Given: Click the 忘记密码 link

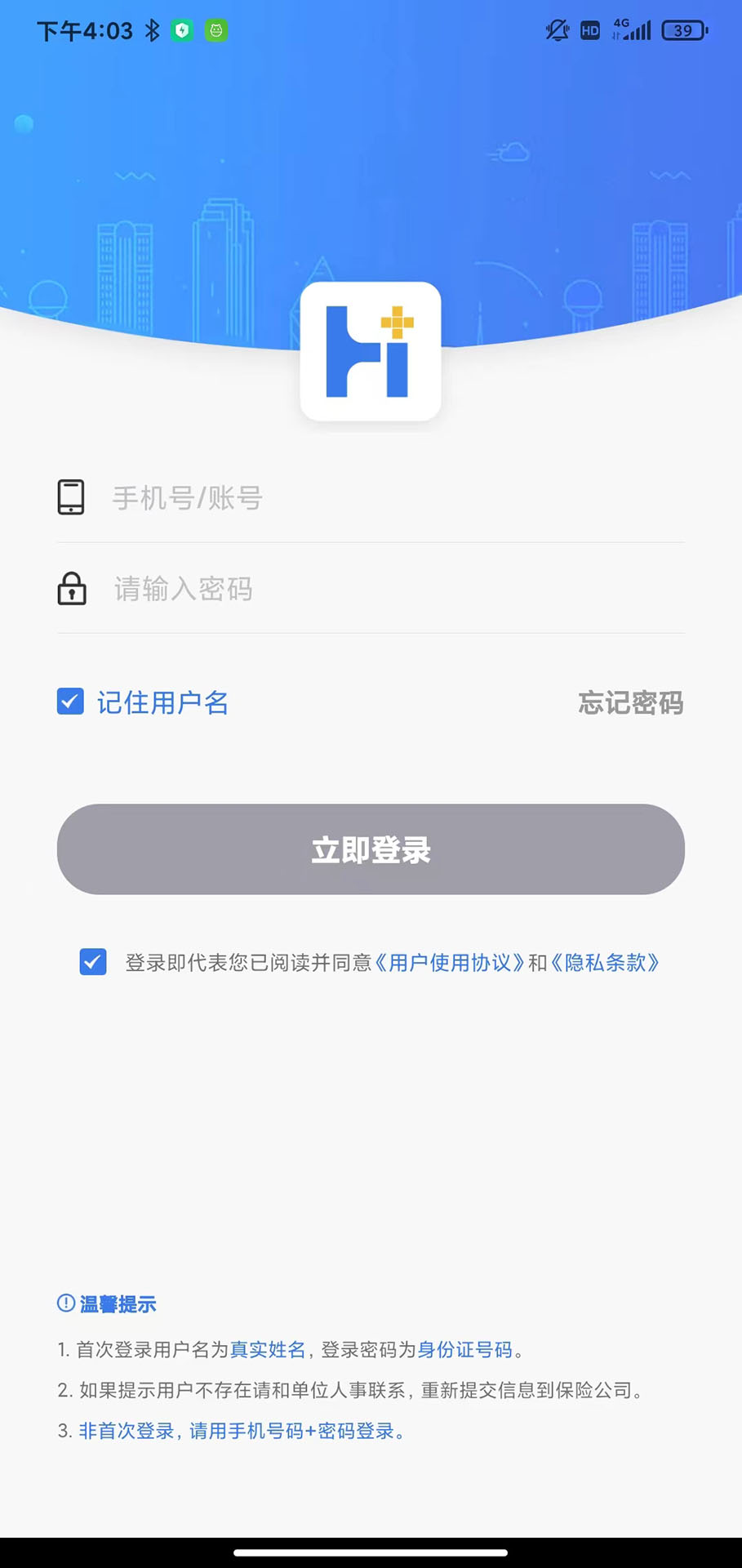Looking at the screenshot, I should coord(630,703).
